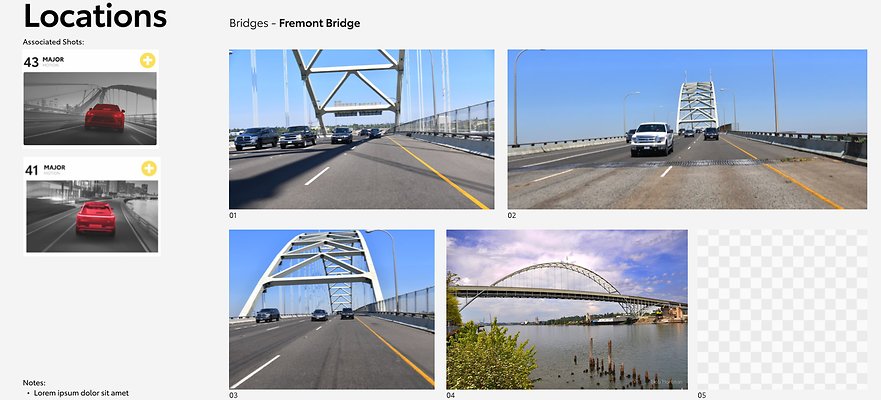
Task: Tap the plus icon on shot 43
Action: (x=148, y=61)
